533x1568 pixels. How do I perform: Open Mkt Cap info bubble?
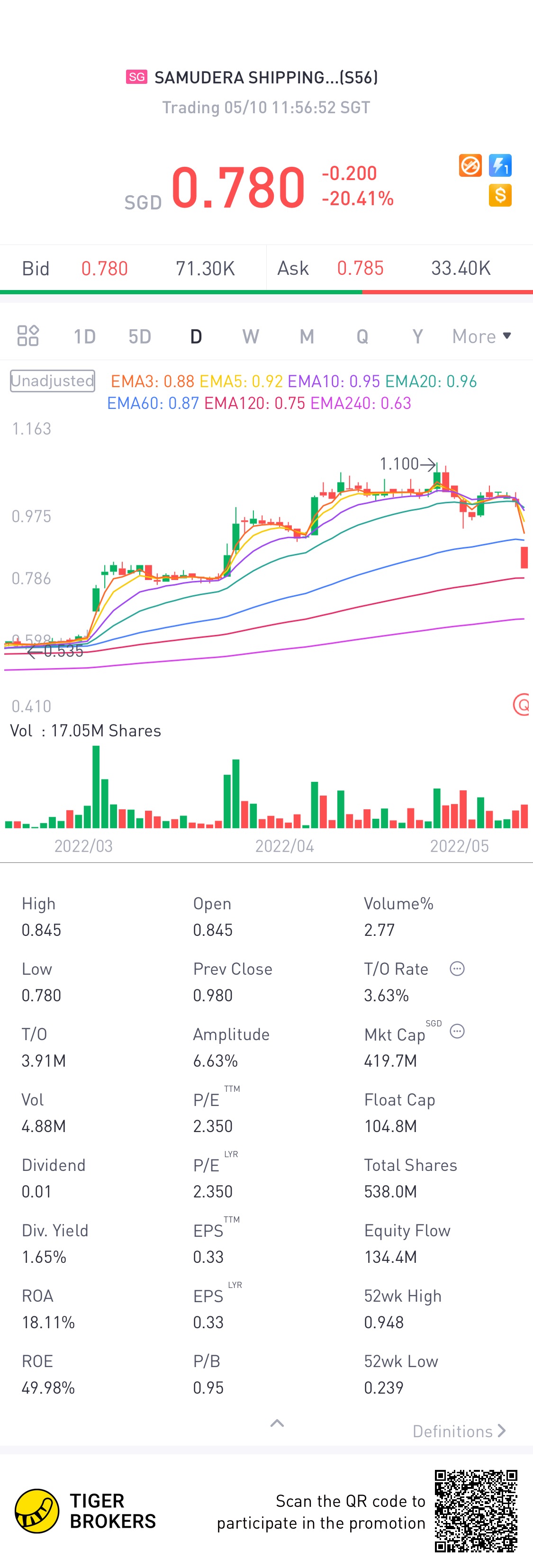click(x=457, y=1031)
